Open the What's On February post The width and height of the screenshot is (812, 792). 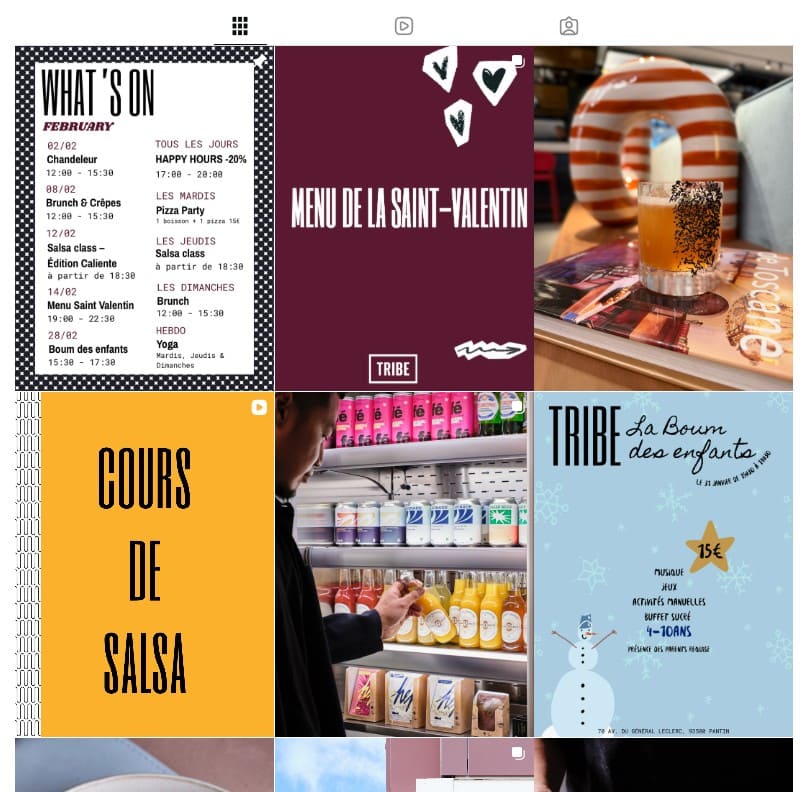(x=144, y=218)
